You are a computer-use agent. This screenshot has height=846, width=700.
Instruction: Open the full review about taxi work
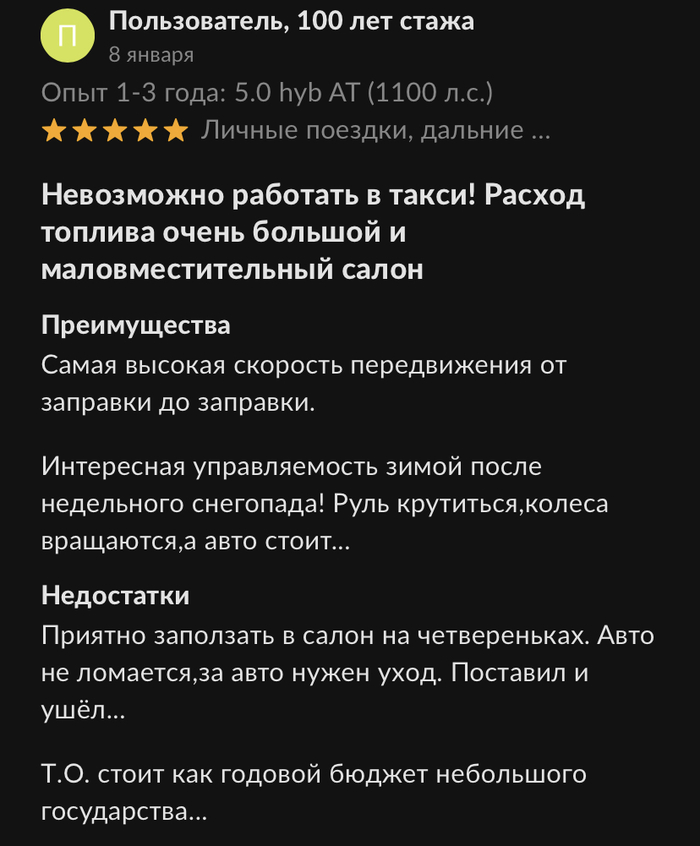(x=313, y=232)
